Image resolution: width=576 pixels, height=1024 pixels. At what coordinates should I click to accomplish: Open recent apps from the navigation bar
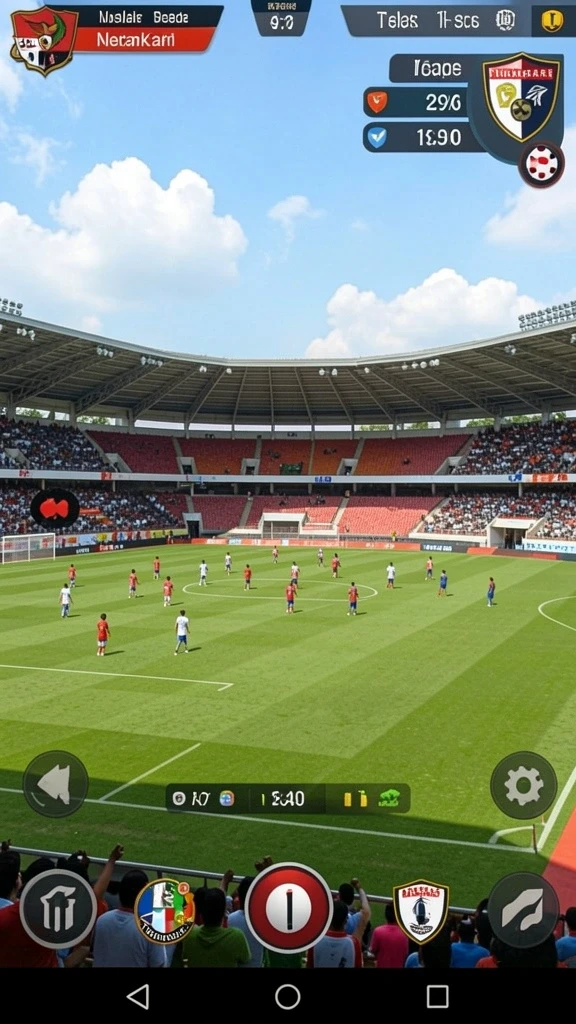(438, 997)
